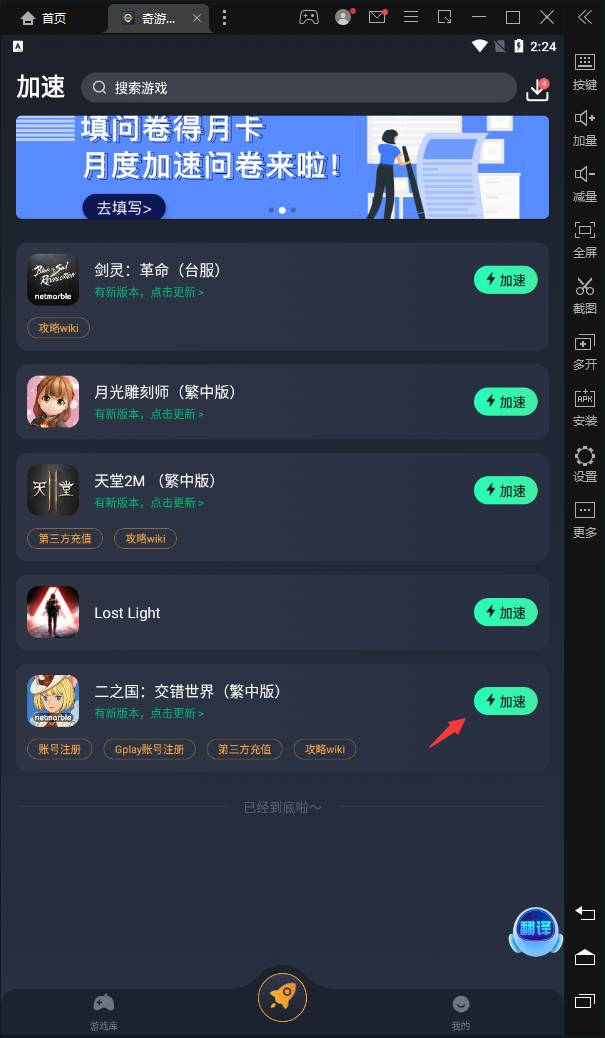Tap the center rocket button
Screen dimensions: 605x1038
282,997
